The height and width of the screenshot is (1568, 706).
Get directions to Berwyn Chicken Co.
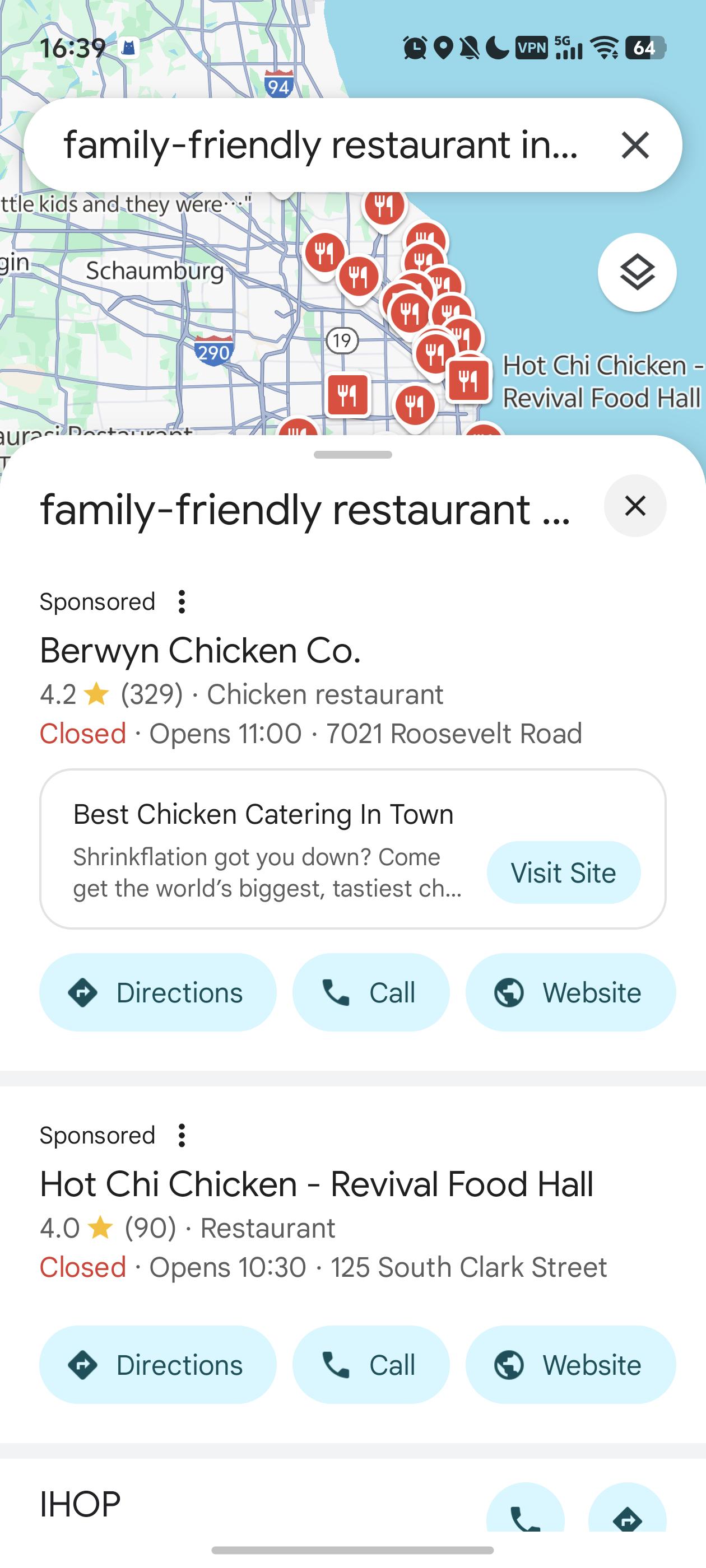(158, 992)
